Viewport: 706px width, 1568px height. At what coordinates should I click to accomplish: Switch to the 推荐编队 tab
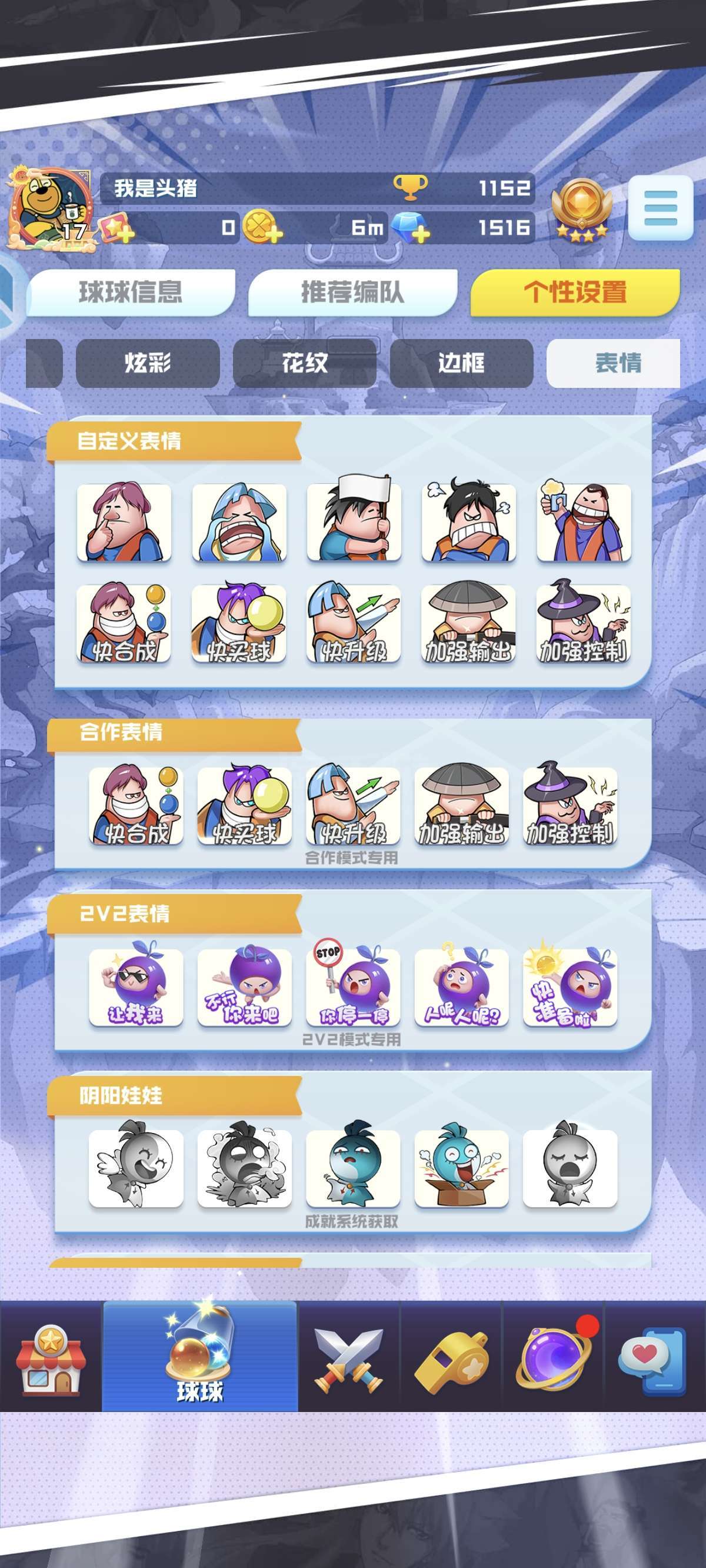pyautogui.click(x=353, y=292)
